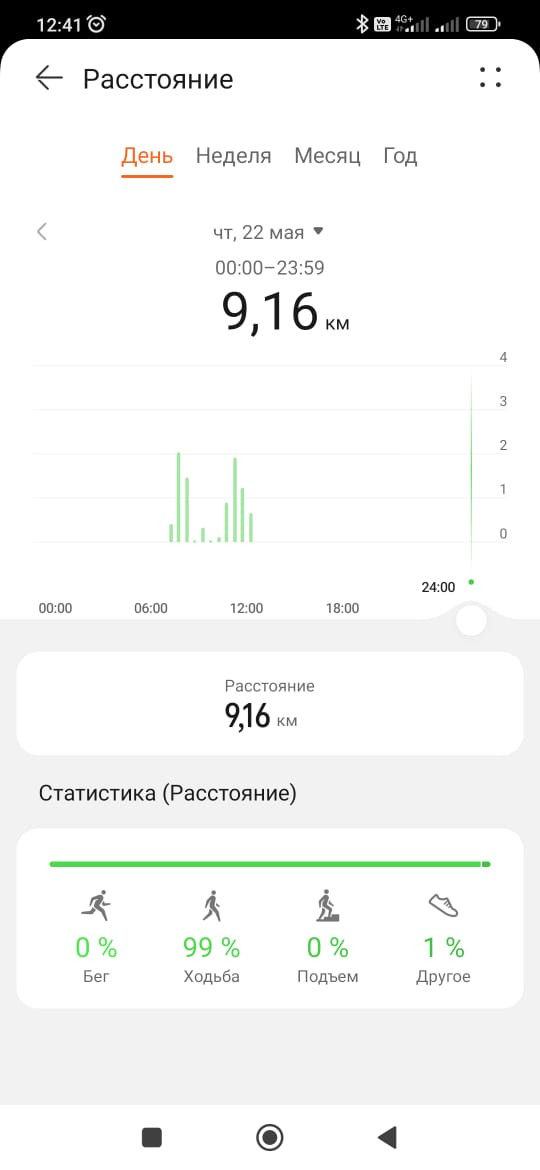This screenshot has height=1170, width=540.
Task: Switch to the Год tab
Action: [x=401, y=156]
